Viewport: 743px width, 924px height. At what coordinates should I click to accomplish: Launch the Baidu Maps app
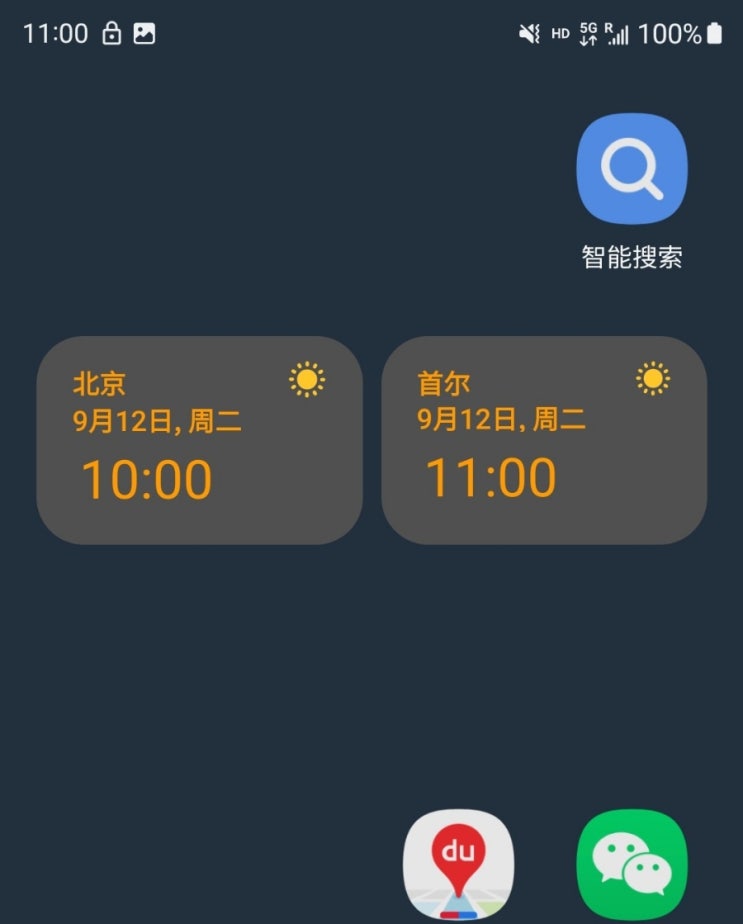point(458,864)
